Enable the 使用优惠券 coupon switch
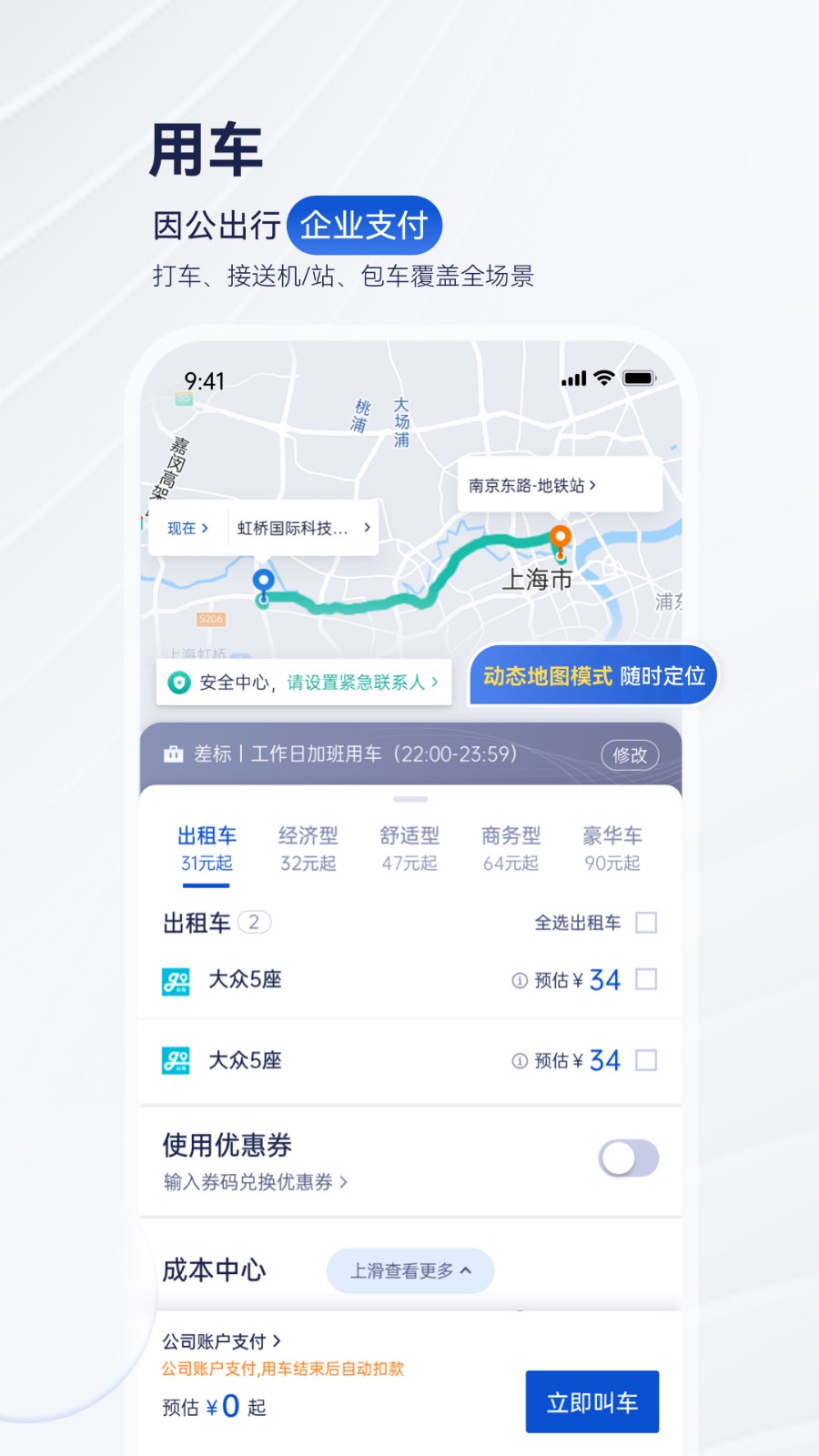 (x=629, y=1158)
